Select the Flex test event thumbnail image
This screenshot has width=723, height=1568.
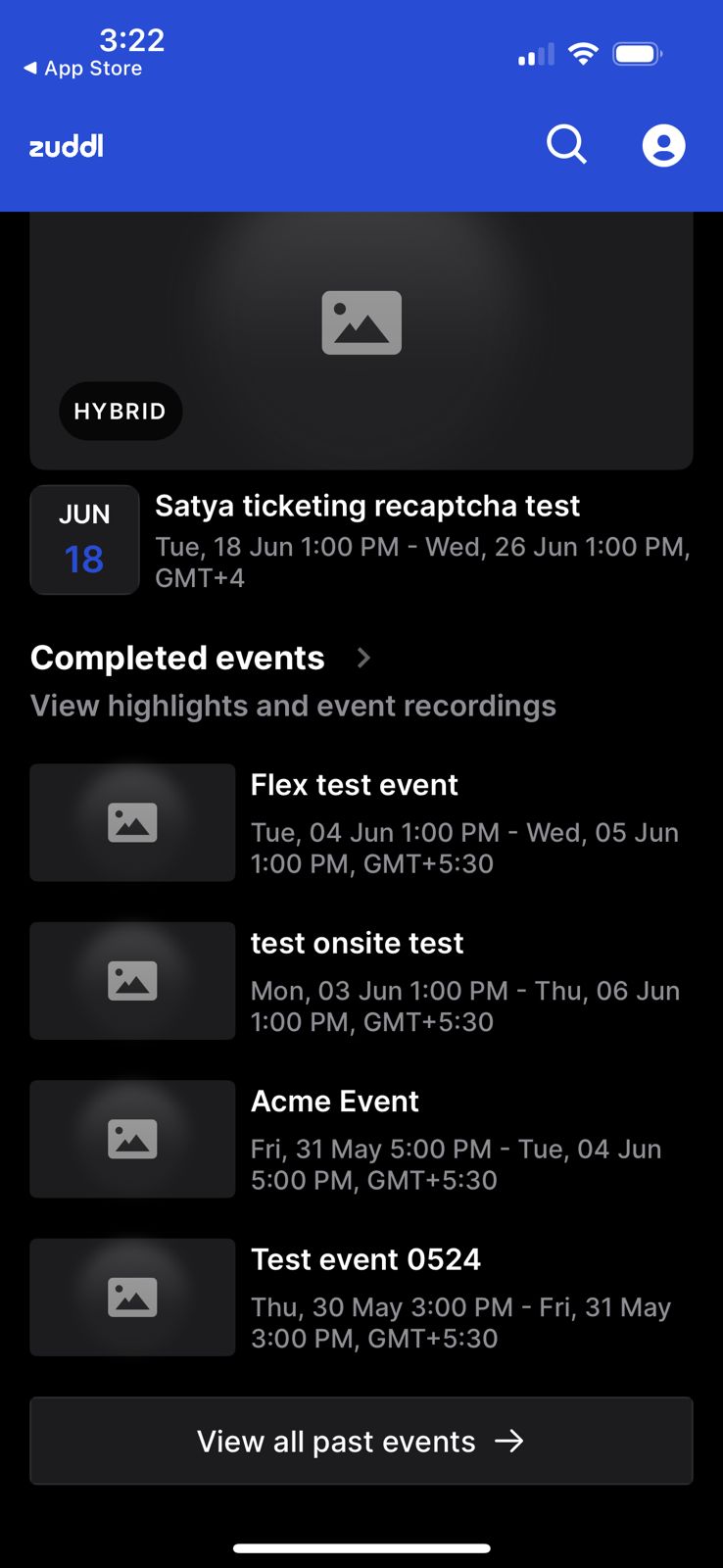coord(131,822)
